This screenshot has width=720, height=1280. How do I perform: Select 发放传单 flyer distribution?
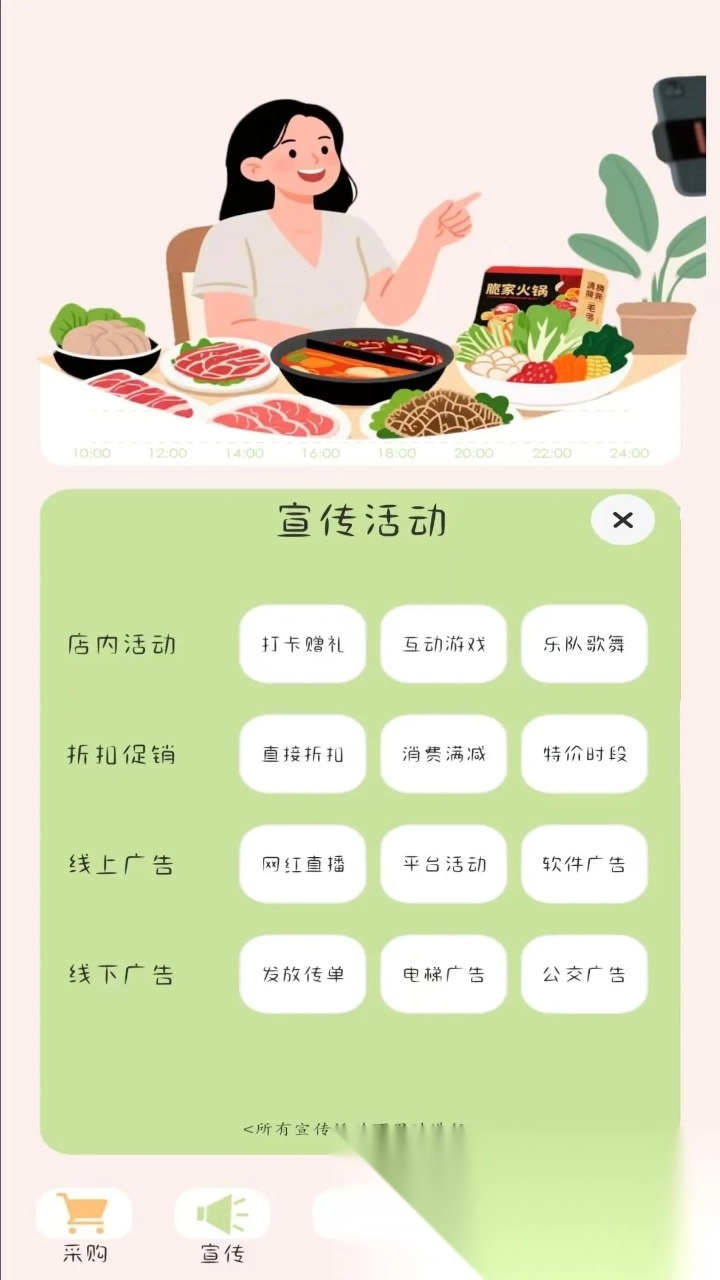tap(303, 974)
